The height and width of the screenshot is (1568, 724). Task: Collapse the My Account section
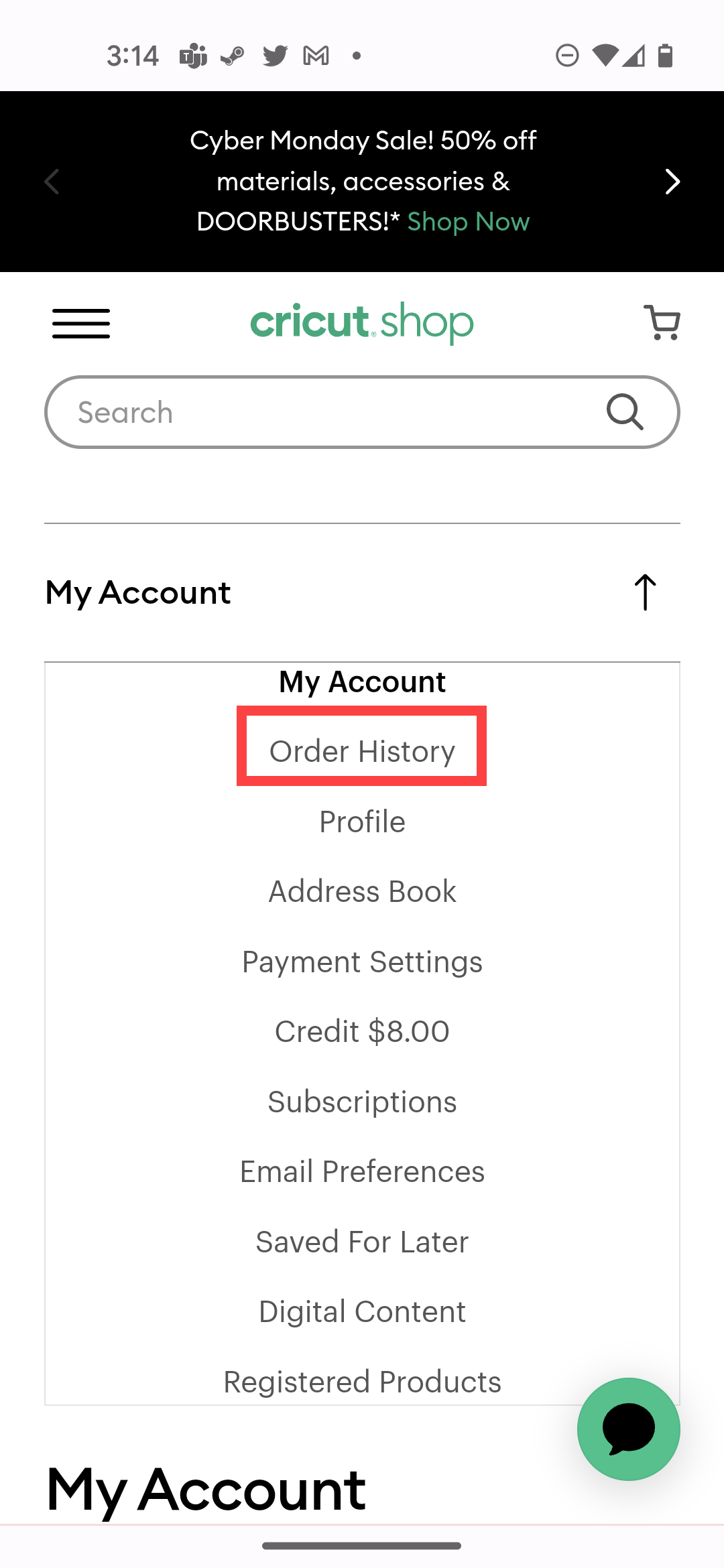[644, 592]
